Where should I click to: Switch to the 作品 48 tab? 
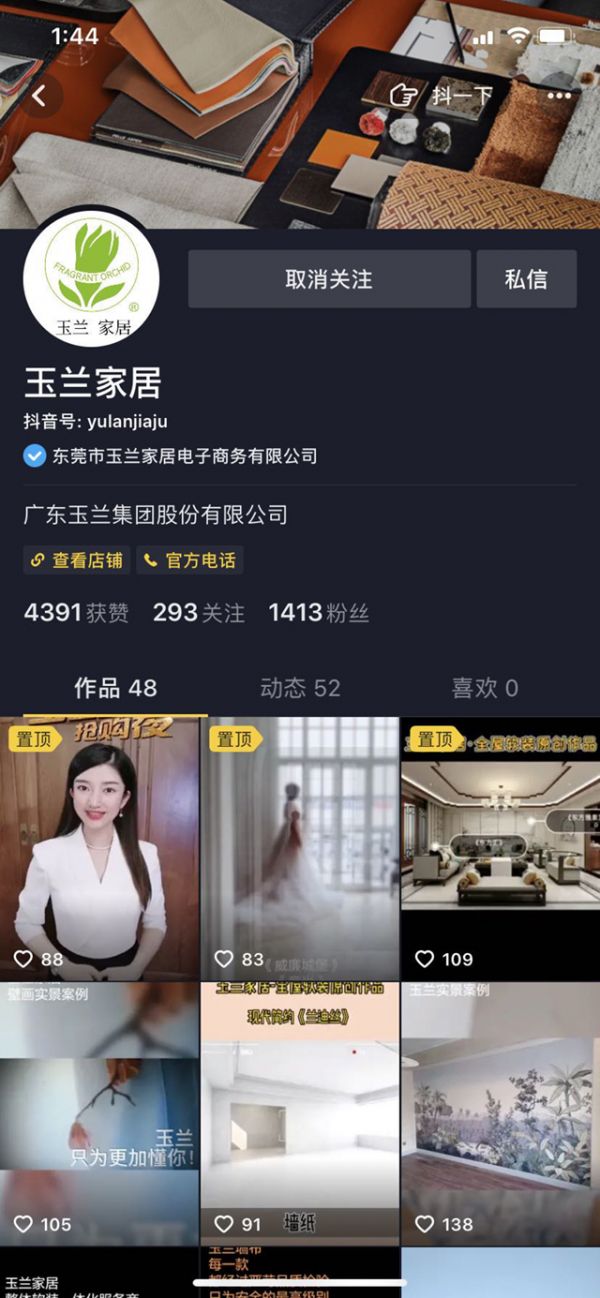pos(115,688)
